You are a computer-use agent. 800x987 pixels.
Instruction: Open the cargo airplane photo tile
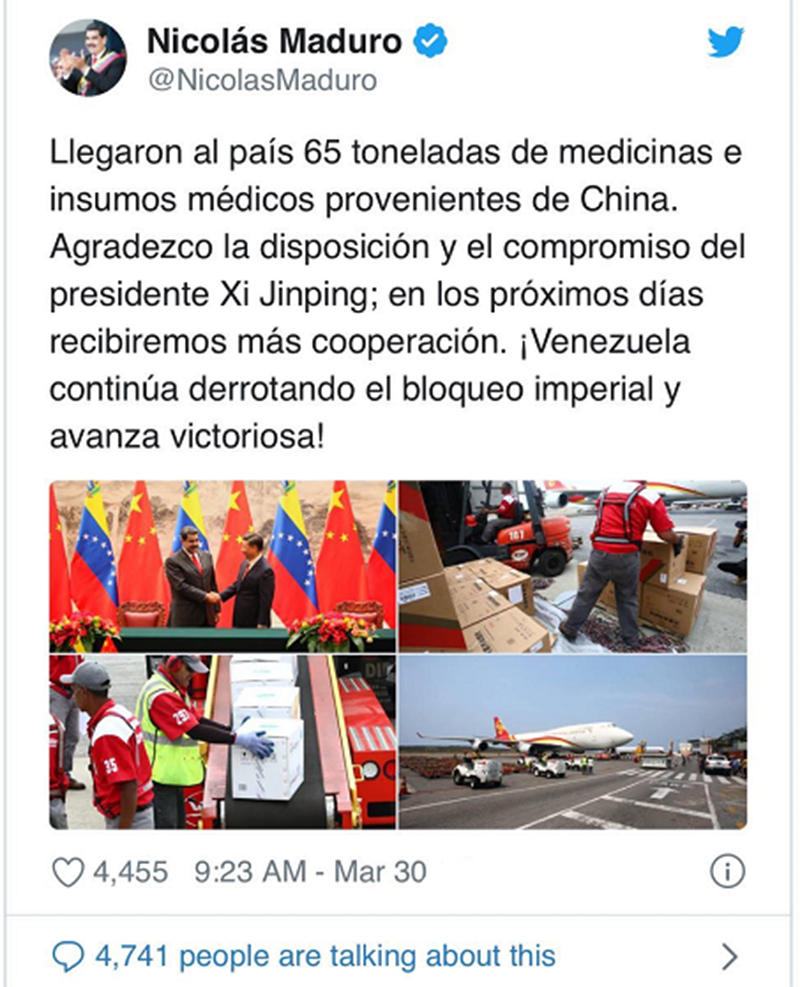572,742
